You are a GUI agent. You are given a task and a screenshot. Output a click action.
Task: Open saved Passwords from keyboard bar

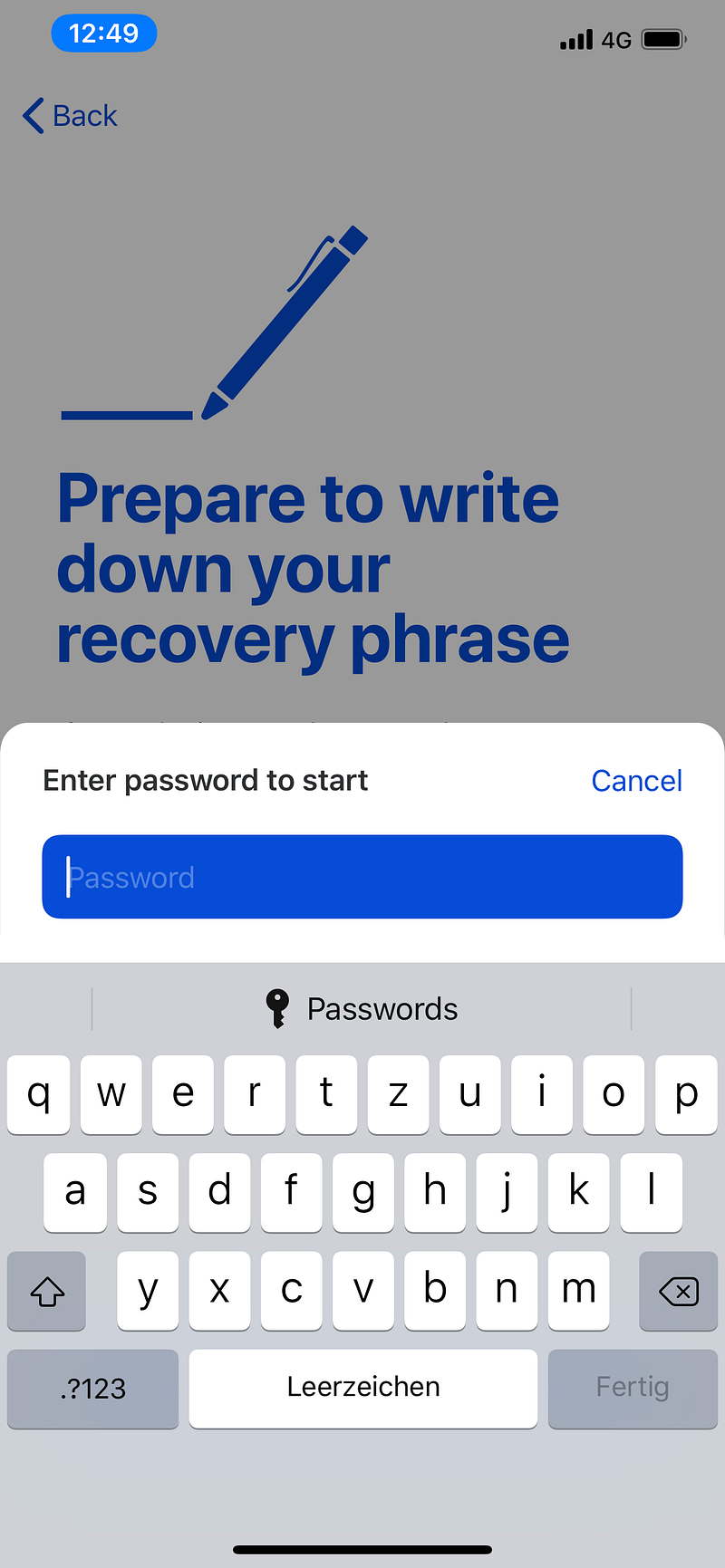pyautogui.click(x=362, y=1008)
